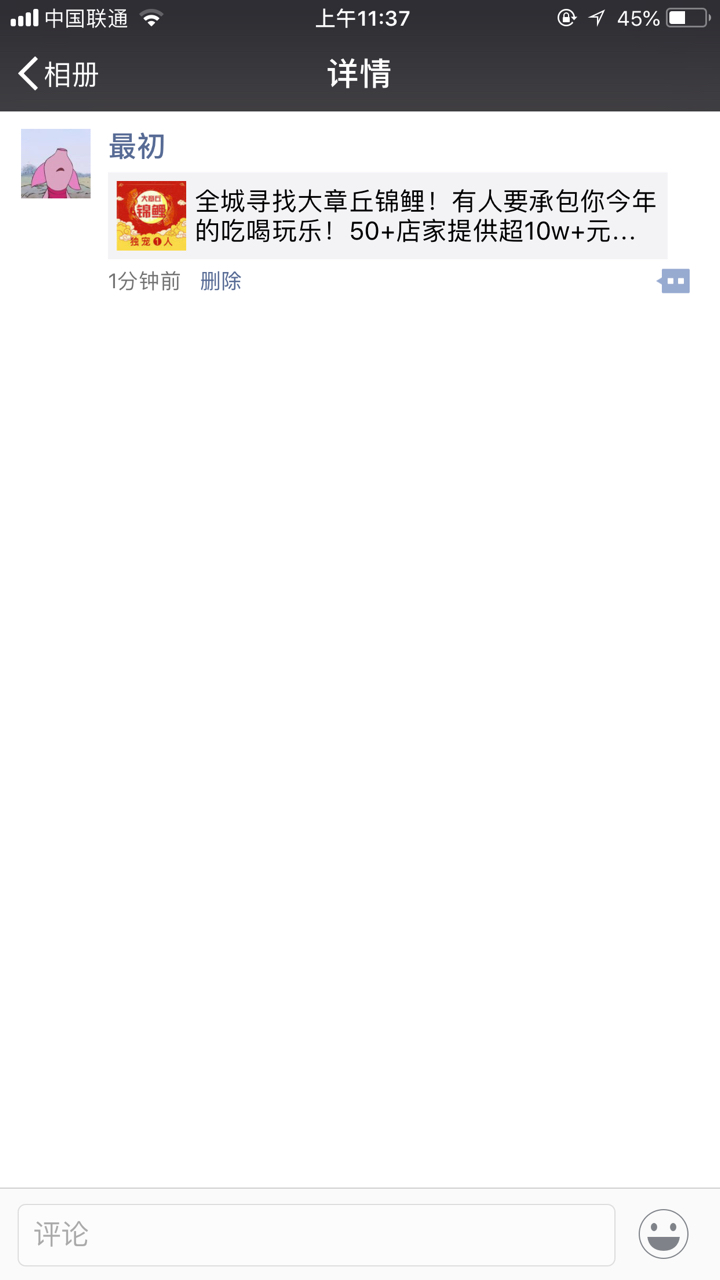Open the 最初 username link

pos(136,147)
